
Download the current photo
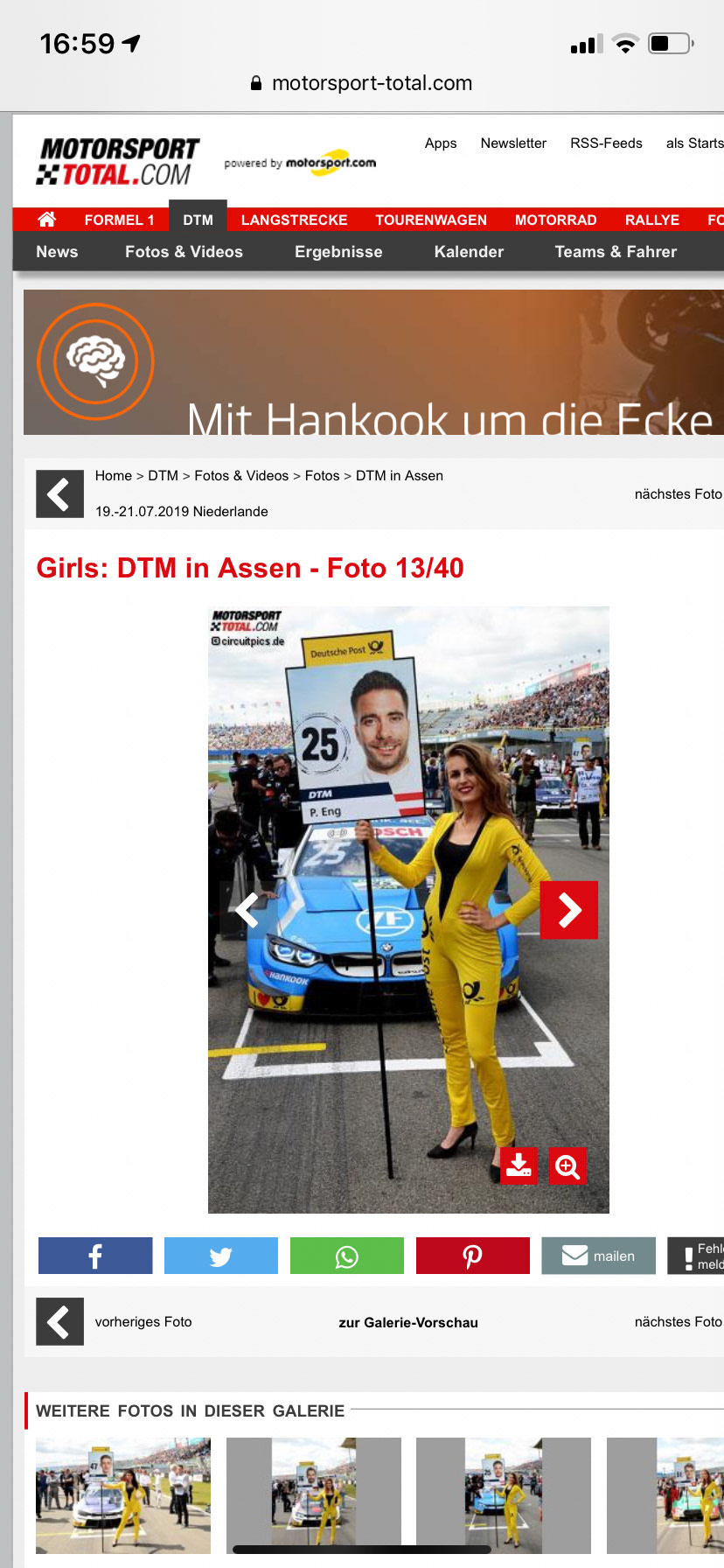point(519,1166)
